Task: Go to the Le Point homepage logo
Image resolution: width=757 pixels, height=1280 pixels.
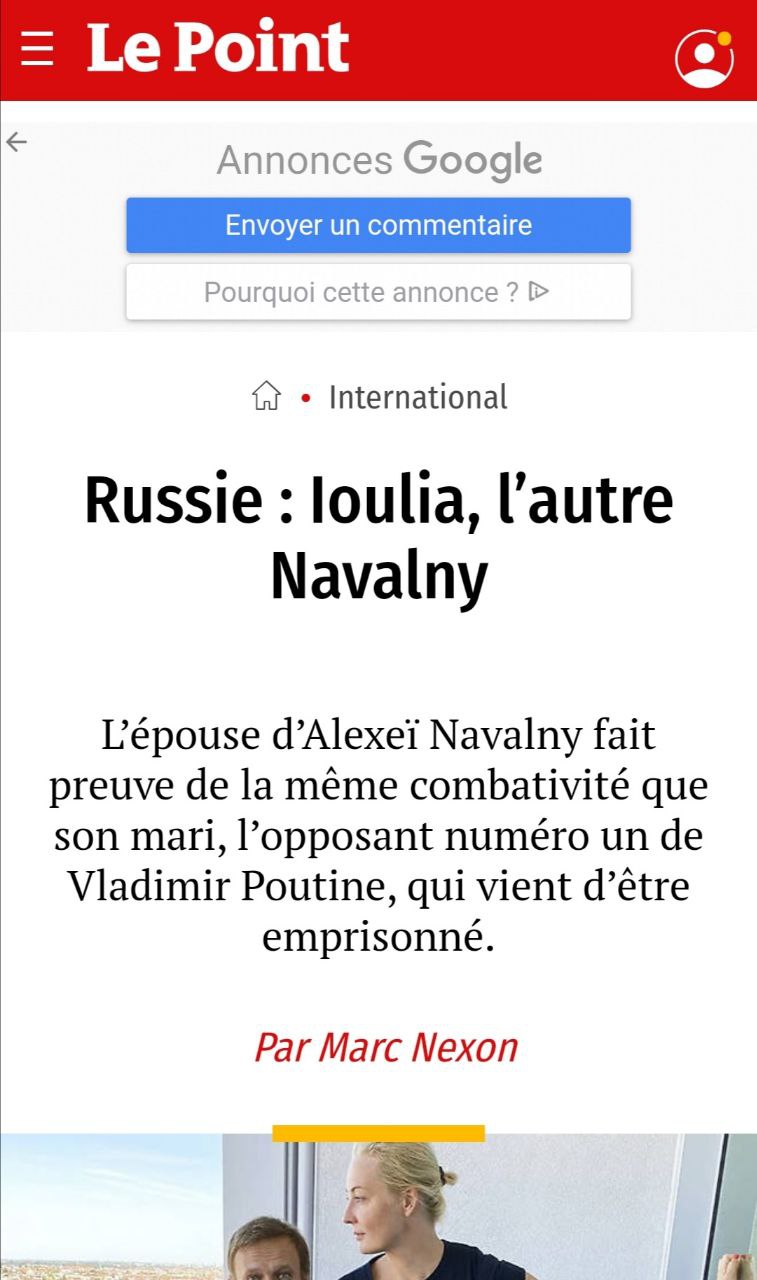Action: 218,47
